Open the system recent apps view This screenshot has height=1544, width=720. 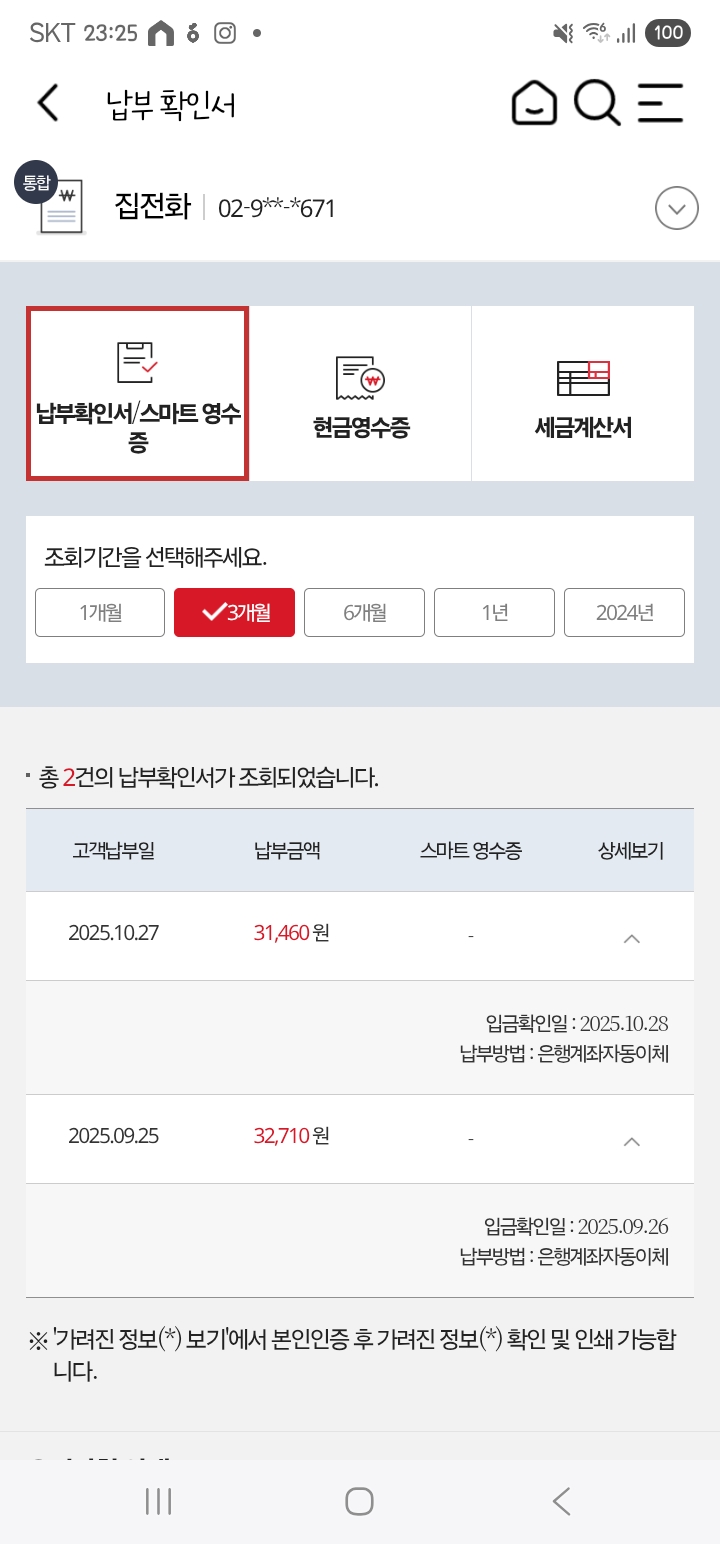click(158, 1501)
